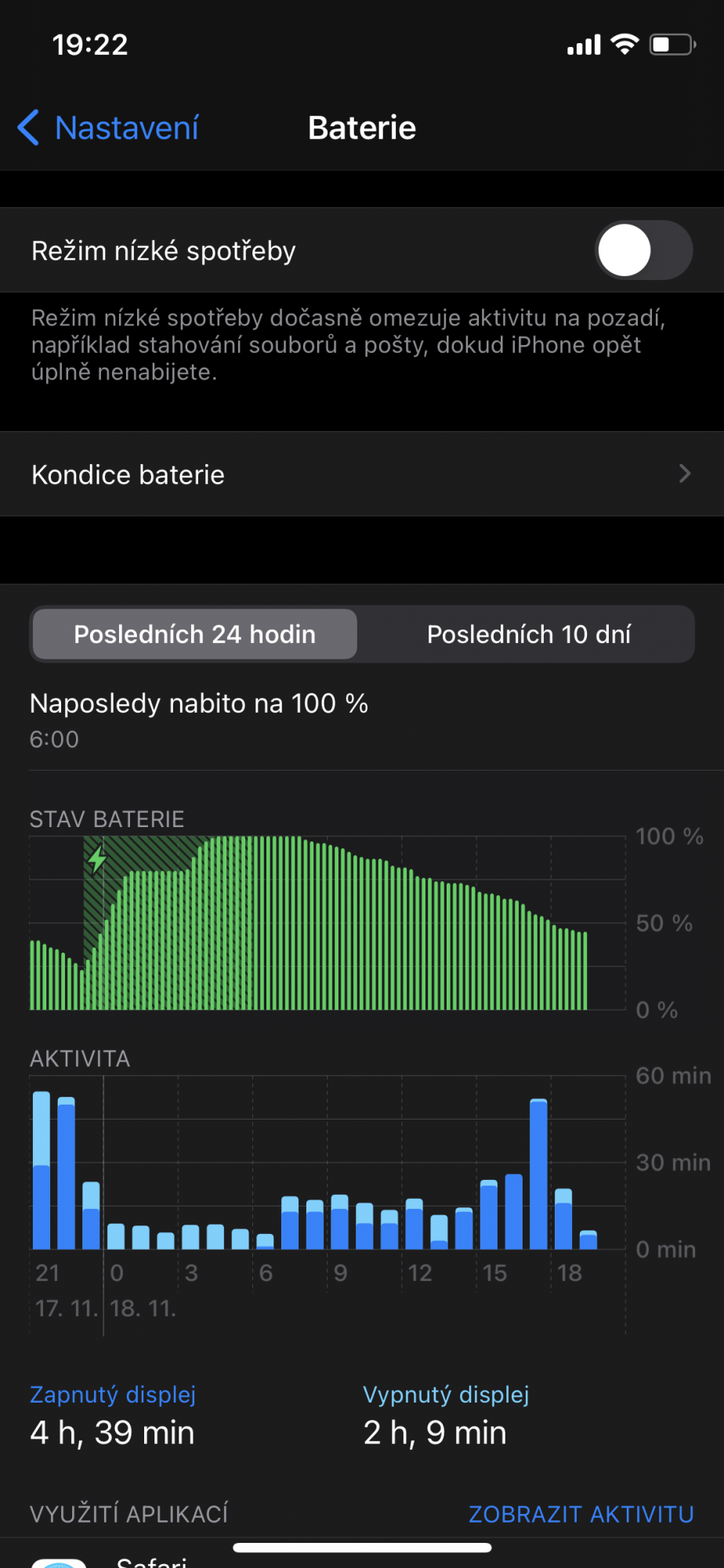The image size is (724, 1568).
Task: Open Kondice baterie
Action: click(x=361, y=474)
